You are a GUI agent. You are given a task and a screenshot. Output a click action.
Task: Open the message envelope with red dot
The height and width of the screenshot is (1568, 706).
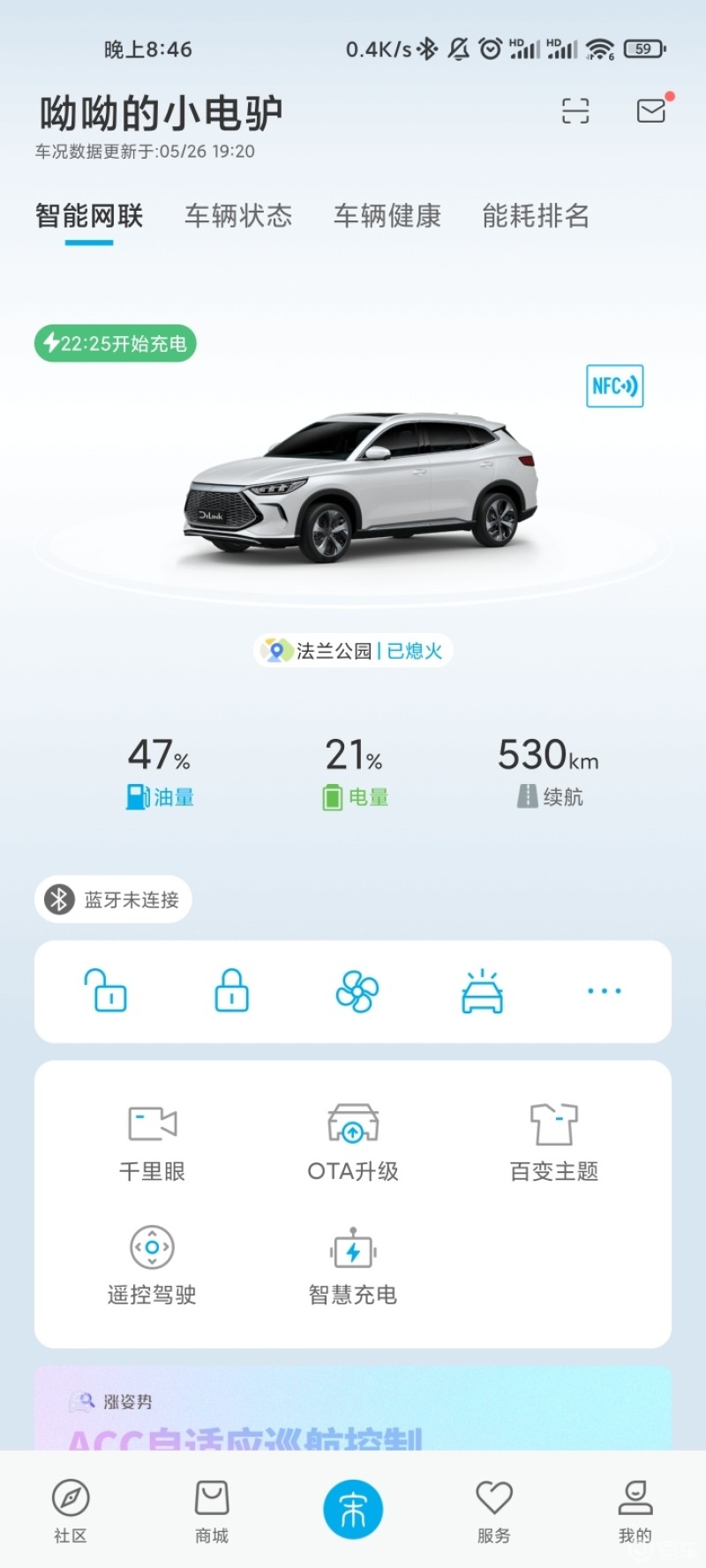click(650, 110)
